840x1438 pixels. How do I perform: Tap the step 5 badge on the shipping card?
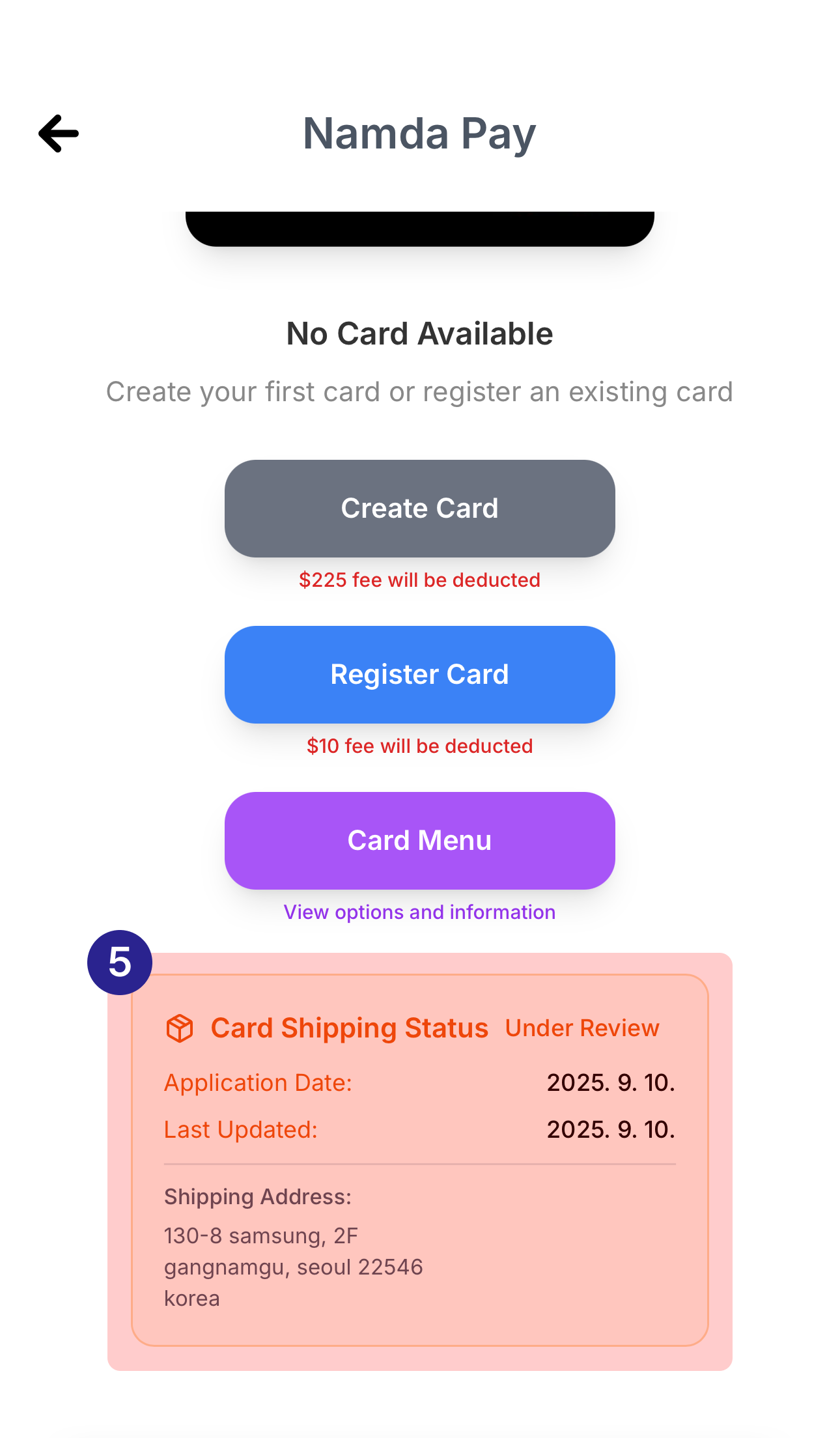tap(120, 962)
